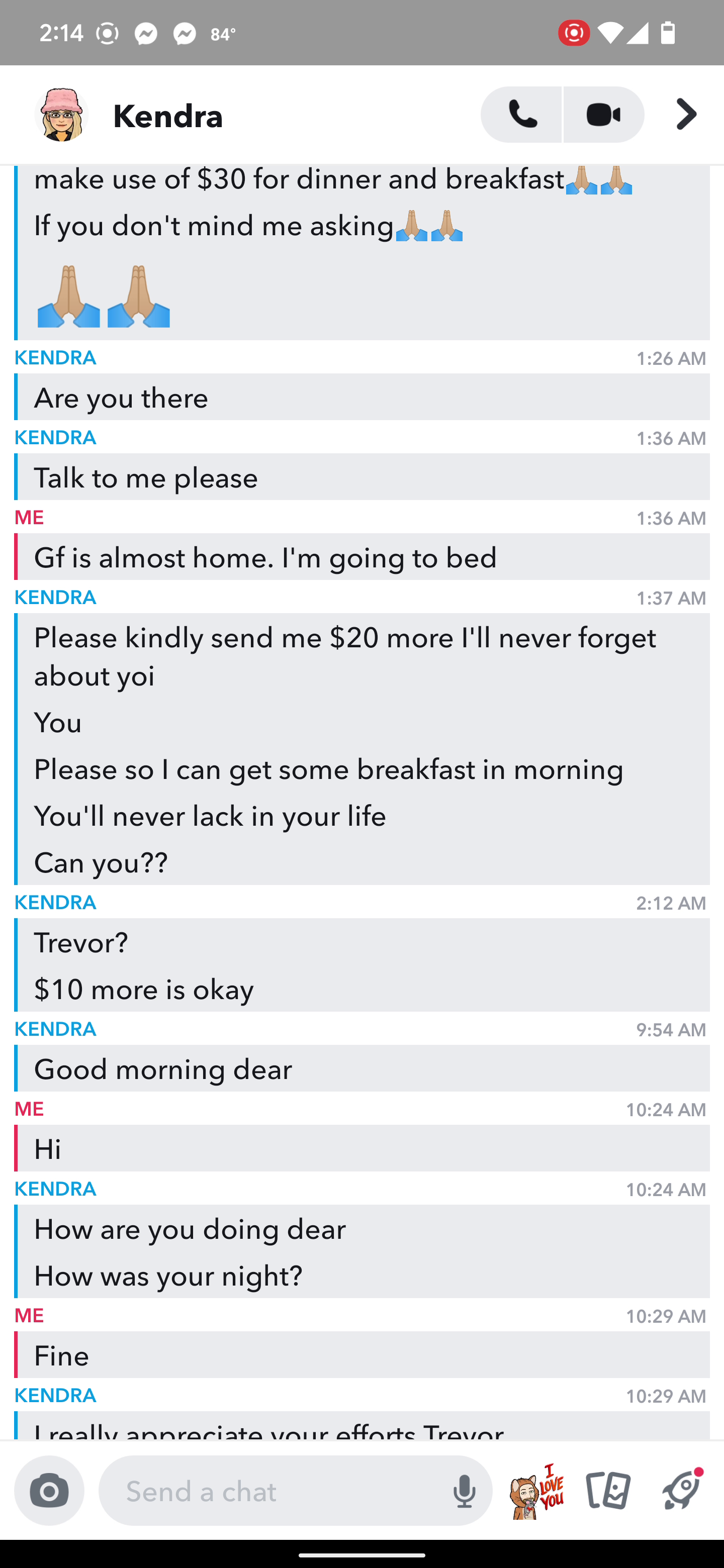Open Kendra's Bitmoji profile avatar
Viewport: 724px width, 1568px height.
[61, 115]
